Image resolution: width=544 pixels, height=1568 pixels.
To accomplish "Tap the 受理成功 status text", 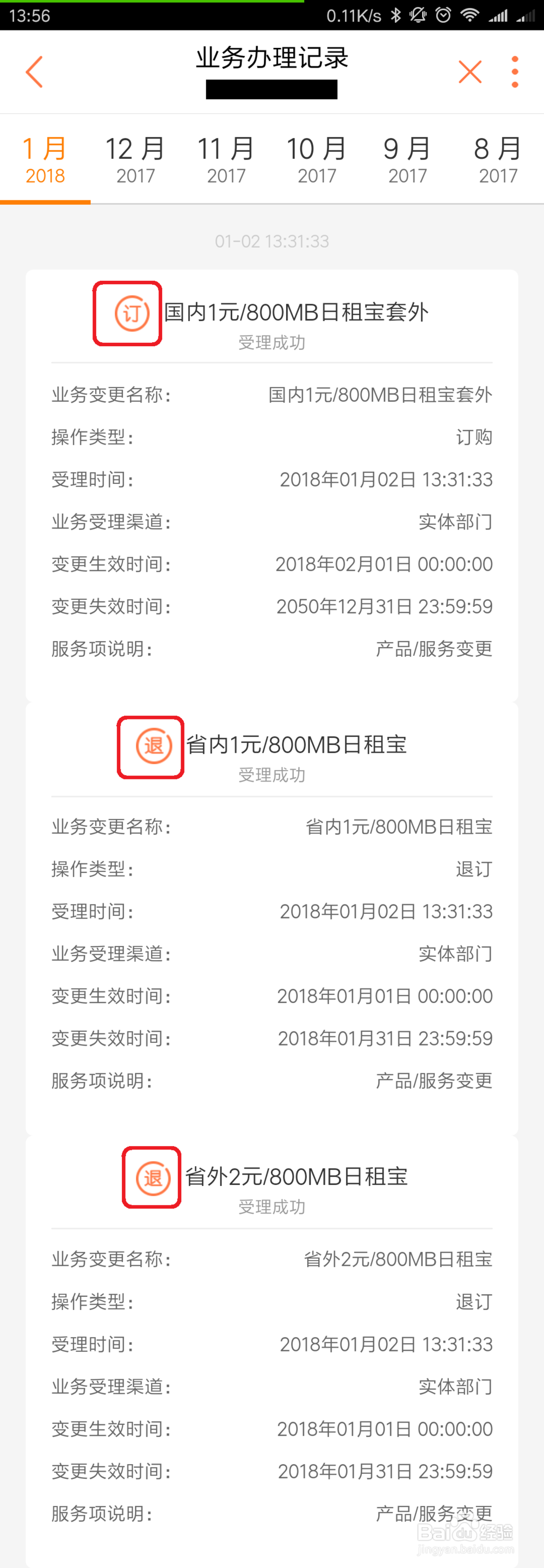I will [x=272, y=343].
